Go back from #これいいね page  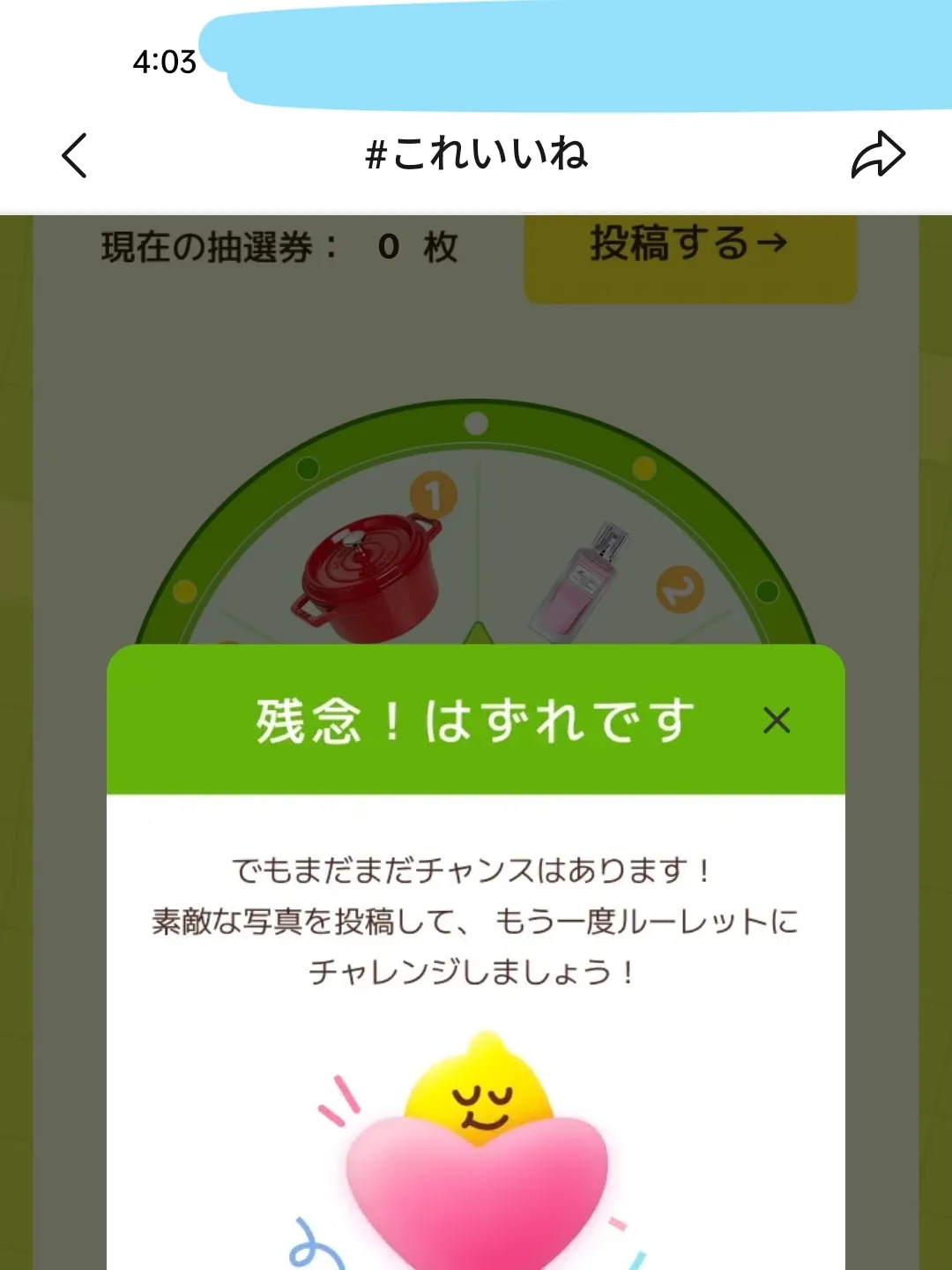(75, 155)
